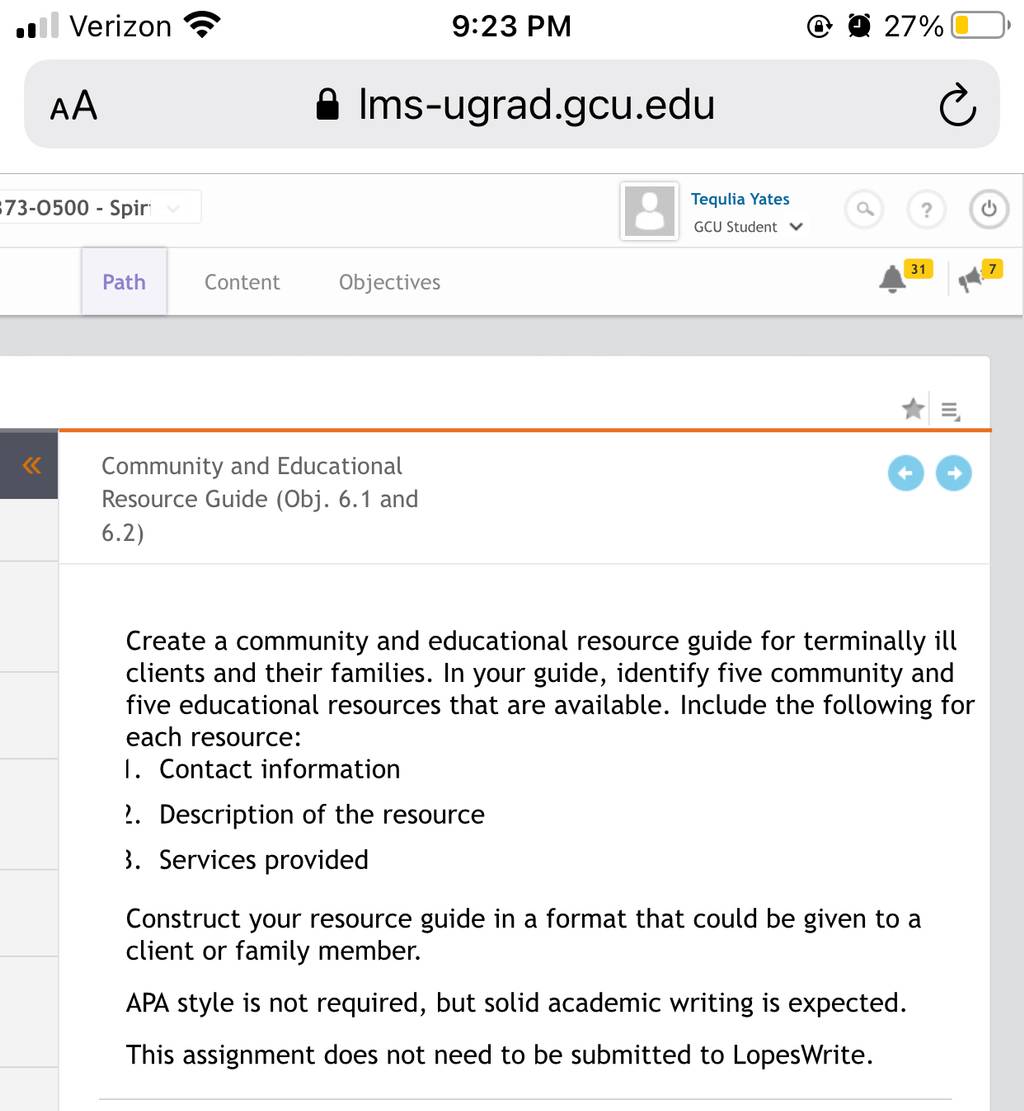Bookmark this assignment with the star
Screen dimensions: 1024x1111
point(913,409)
